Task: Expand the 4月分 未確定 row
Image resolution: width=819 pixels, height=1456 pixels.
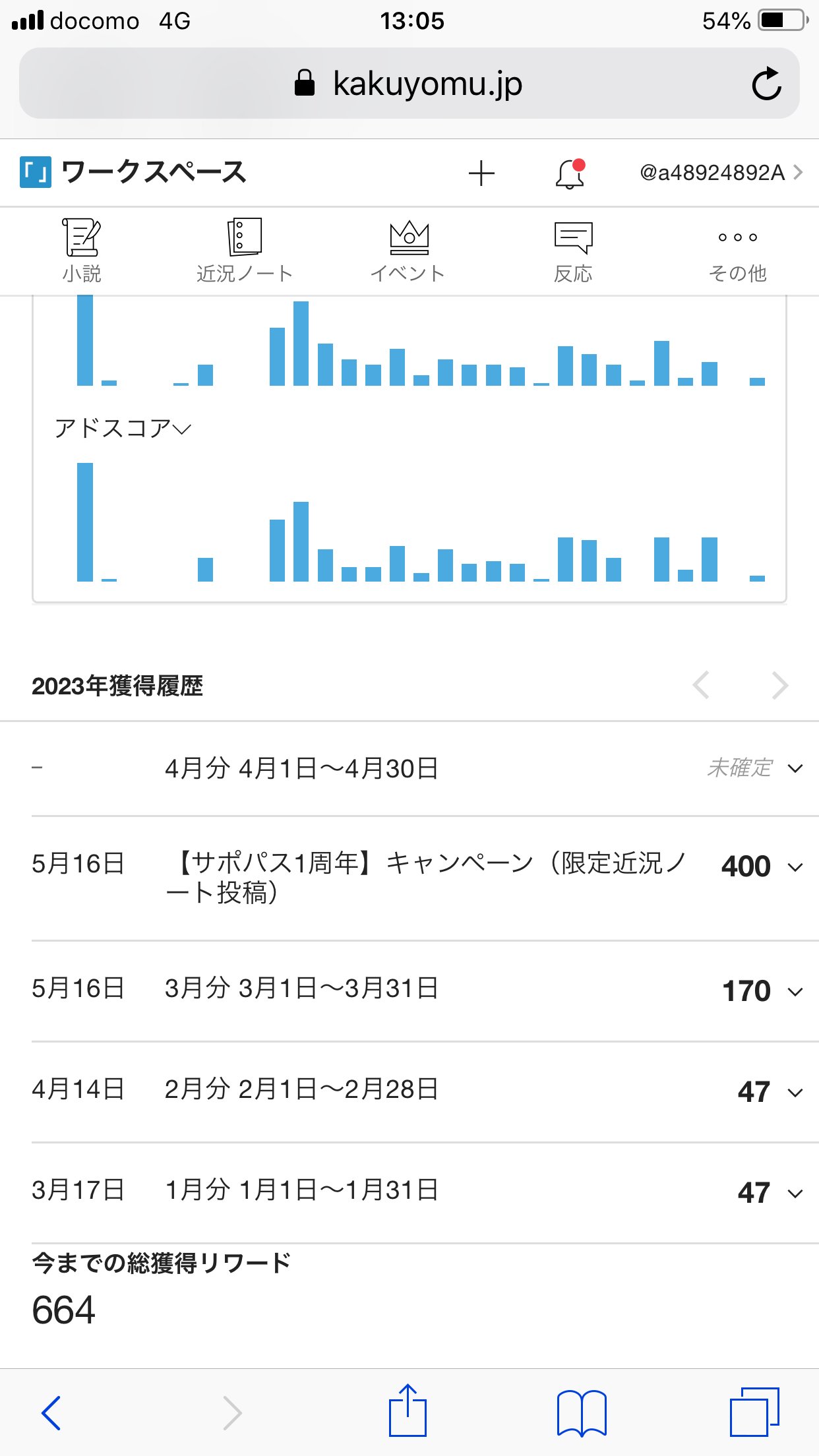Action: coord(795,768)
